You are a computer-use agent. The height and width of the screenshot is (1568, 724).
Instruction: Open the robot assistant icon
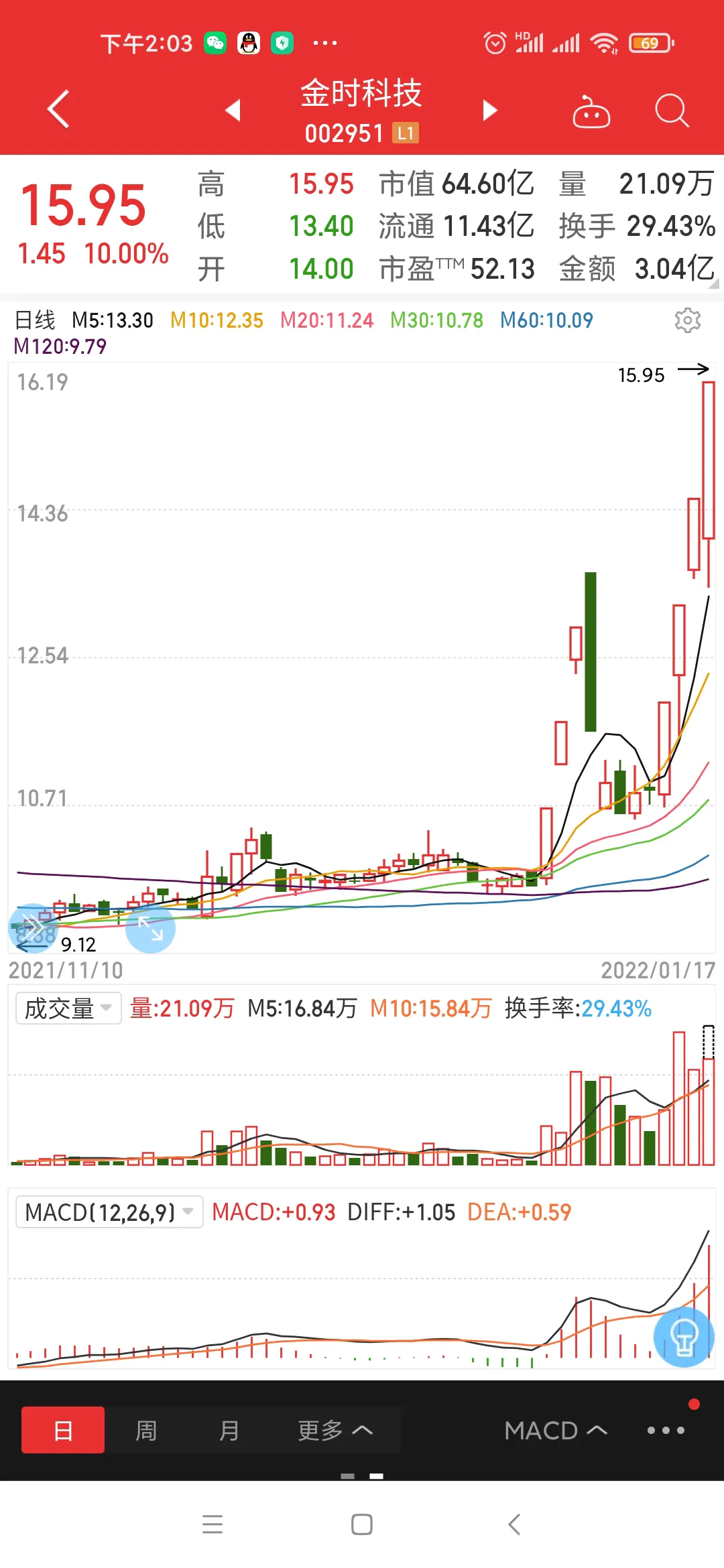click(x=591, y=112)
